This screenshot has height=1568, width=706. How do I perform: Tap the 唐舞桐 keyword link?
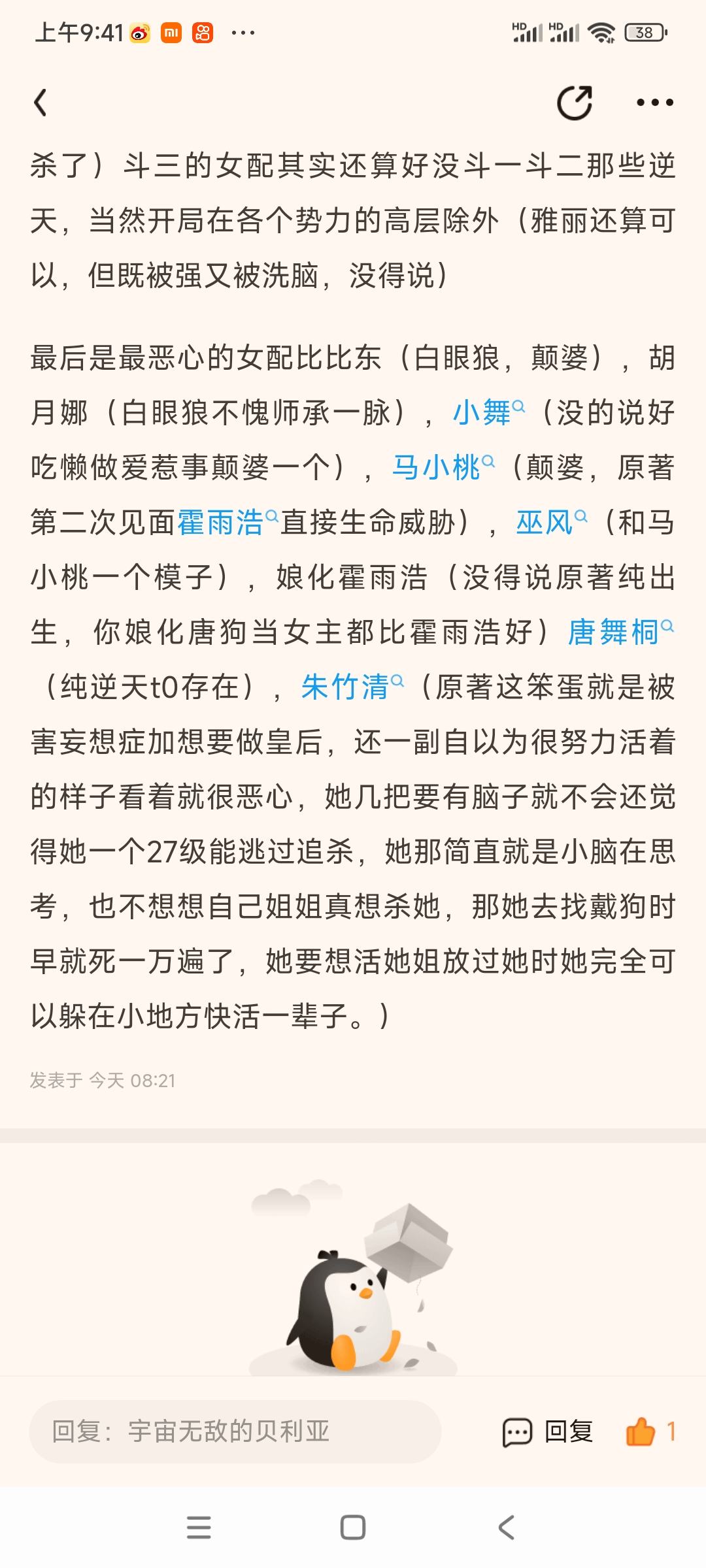click(x=620, y=632)
